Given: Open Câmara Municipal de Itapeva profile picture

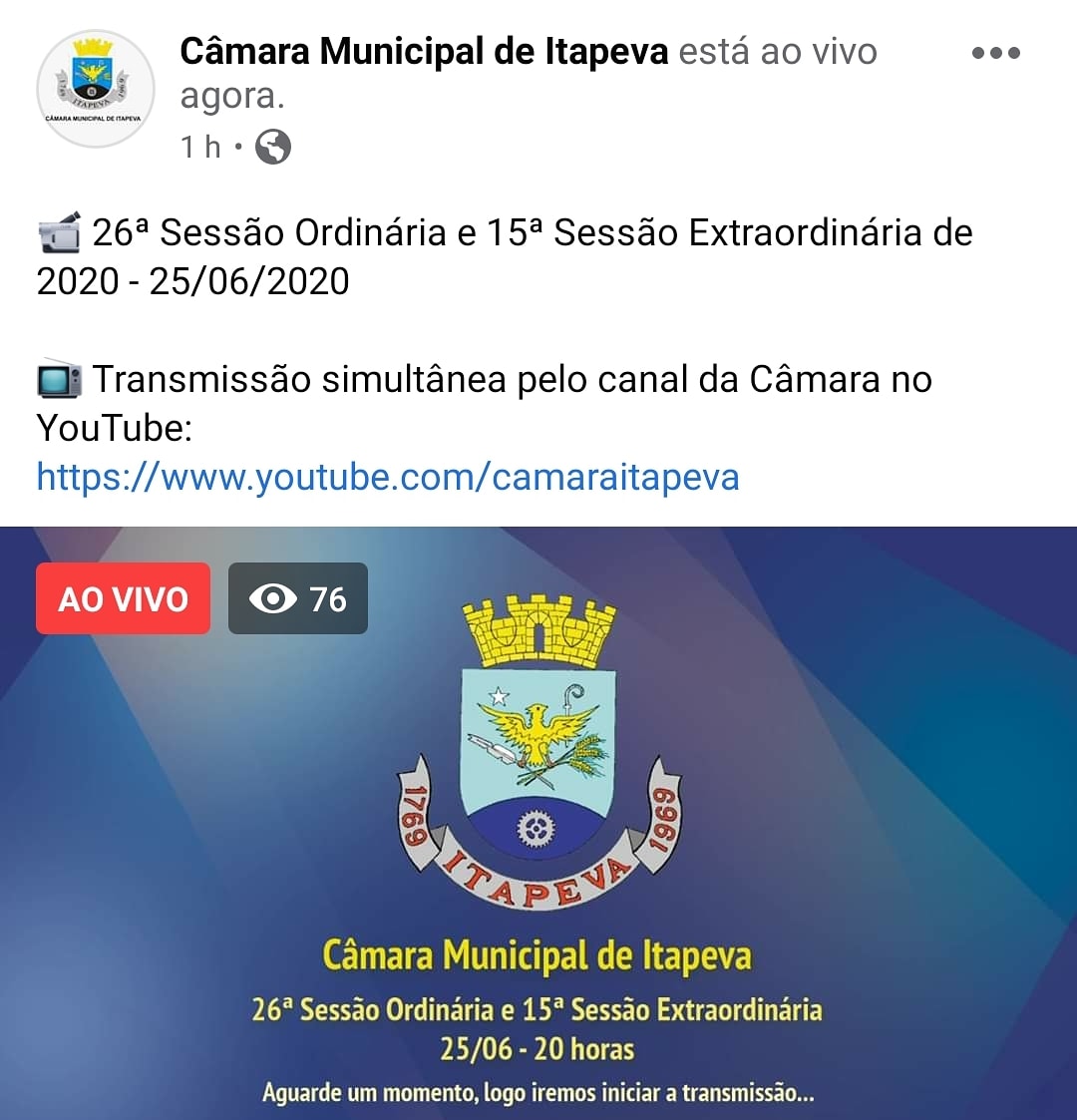Looking at the screenshot, I should [x=95, y=89].
